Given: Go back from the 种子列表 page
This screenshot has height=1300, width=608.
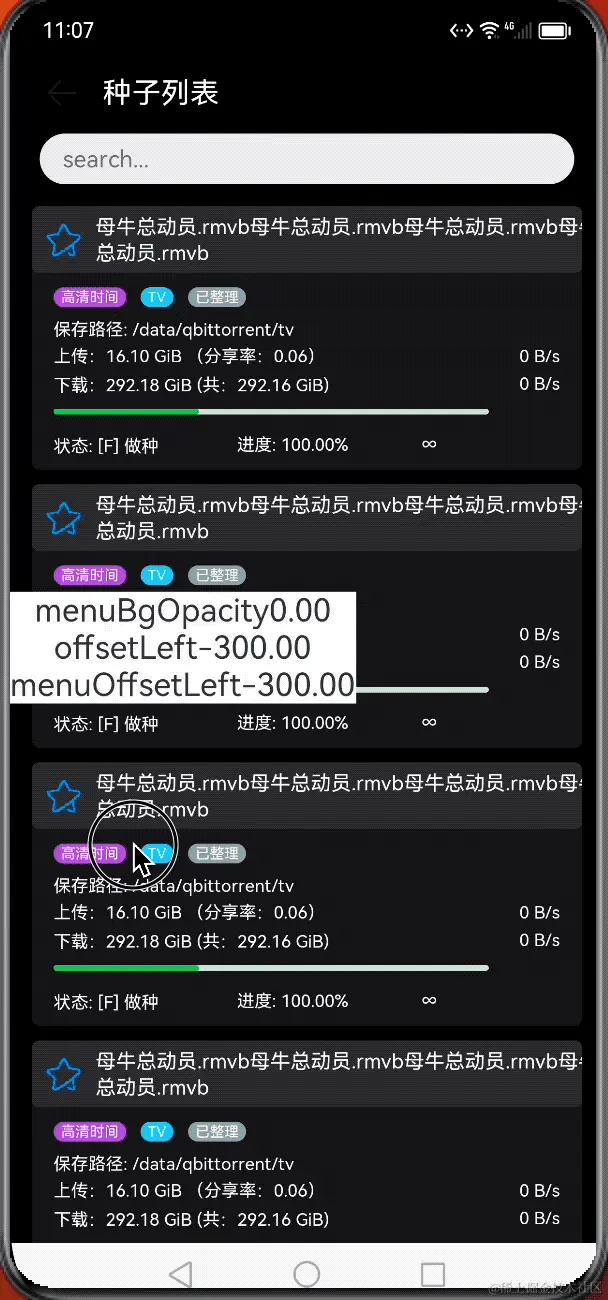Looking at the screenshot, I should 62,93.
